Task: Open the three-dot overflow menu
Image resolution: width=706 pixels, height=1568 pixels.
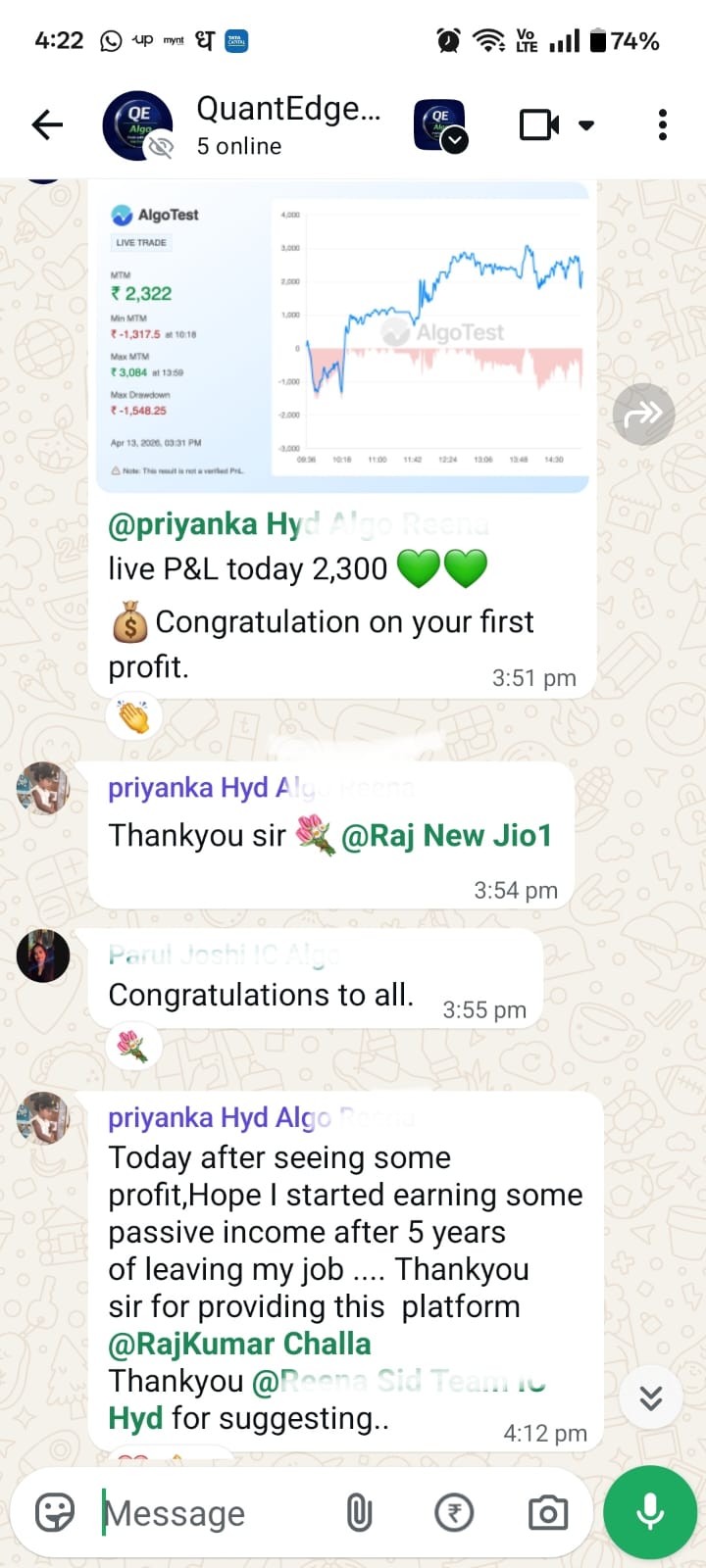Action: click(663, 125)
